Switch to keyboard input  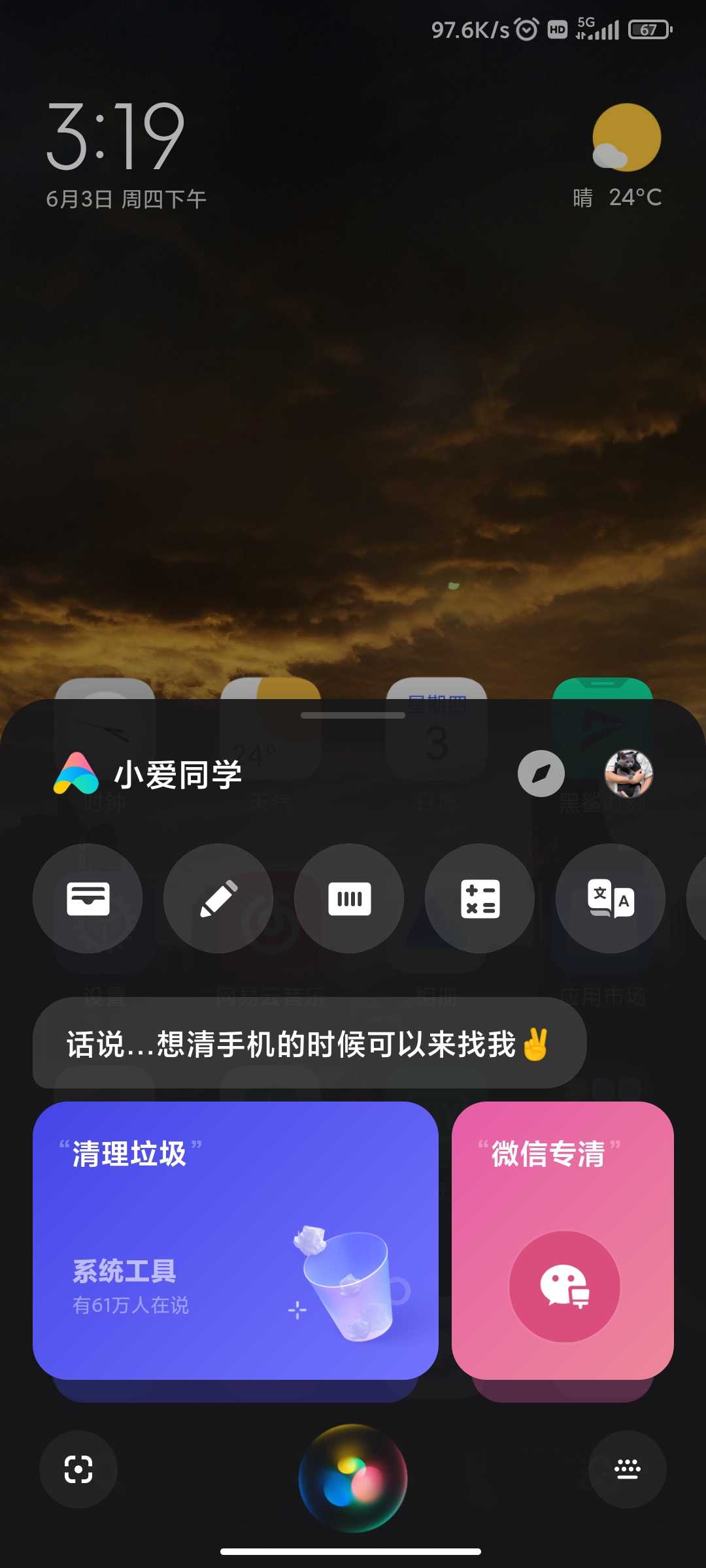[x=627, y=1469]
